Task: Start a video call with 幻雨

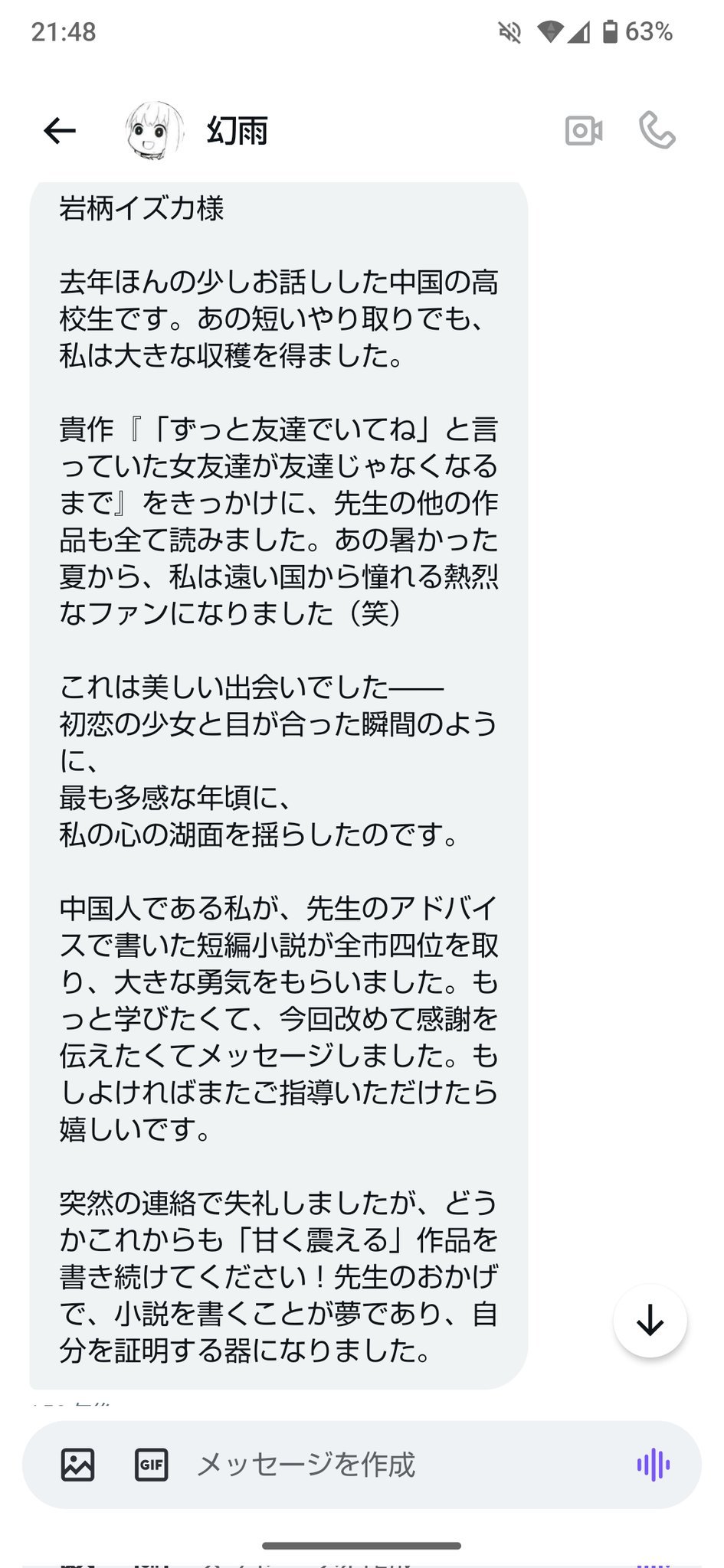Action: pos(585,130)
